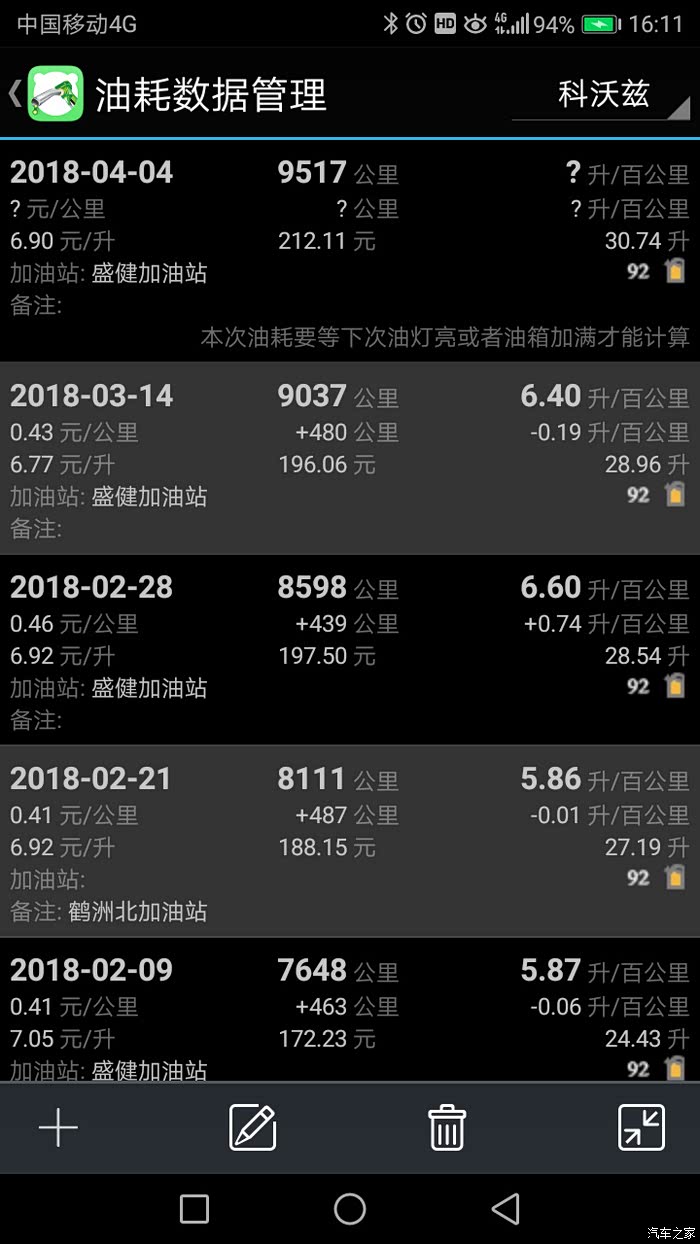Open the 2018-03-14 refuel record
The width and height of the screenshot is (700, 1244).
point(350,458)
